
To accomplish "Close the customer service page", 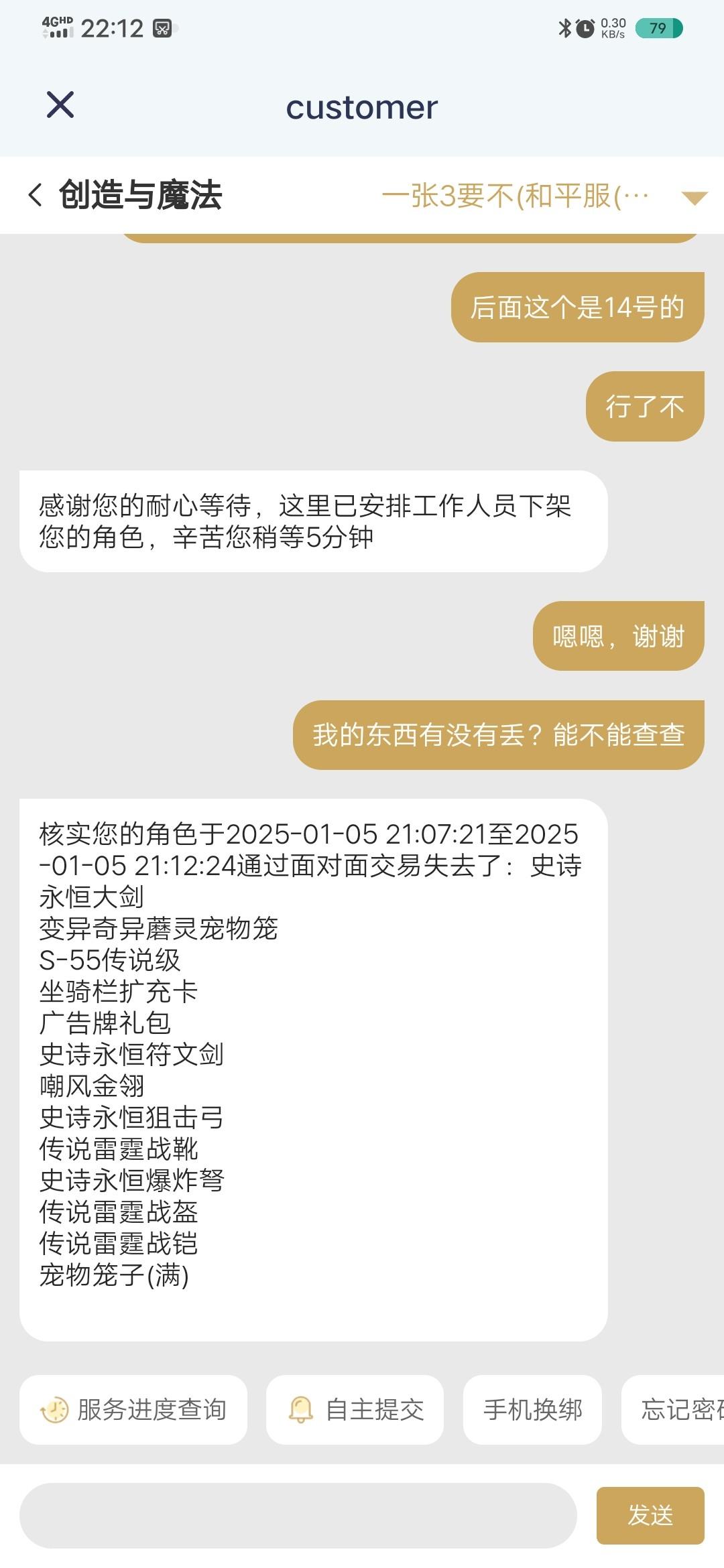I will click(x=60, y=105).
